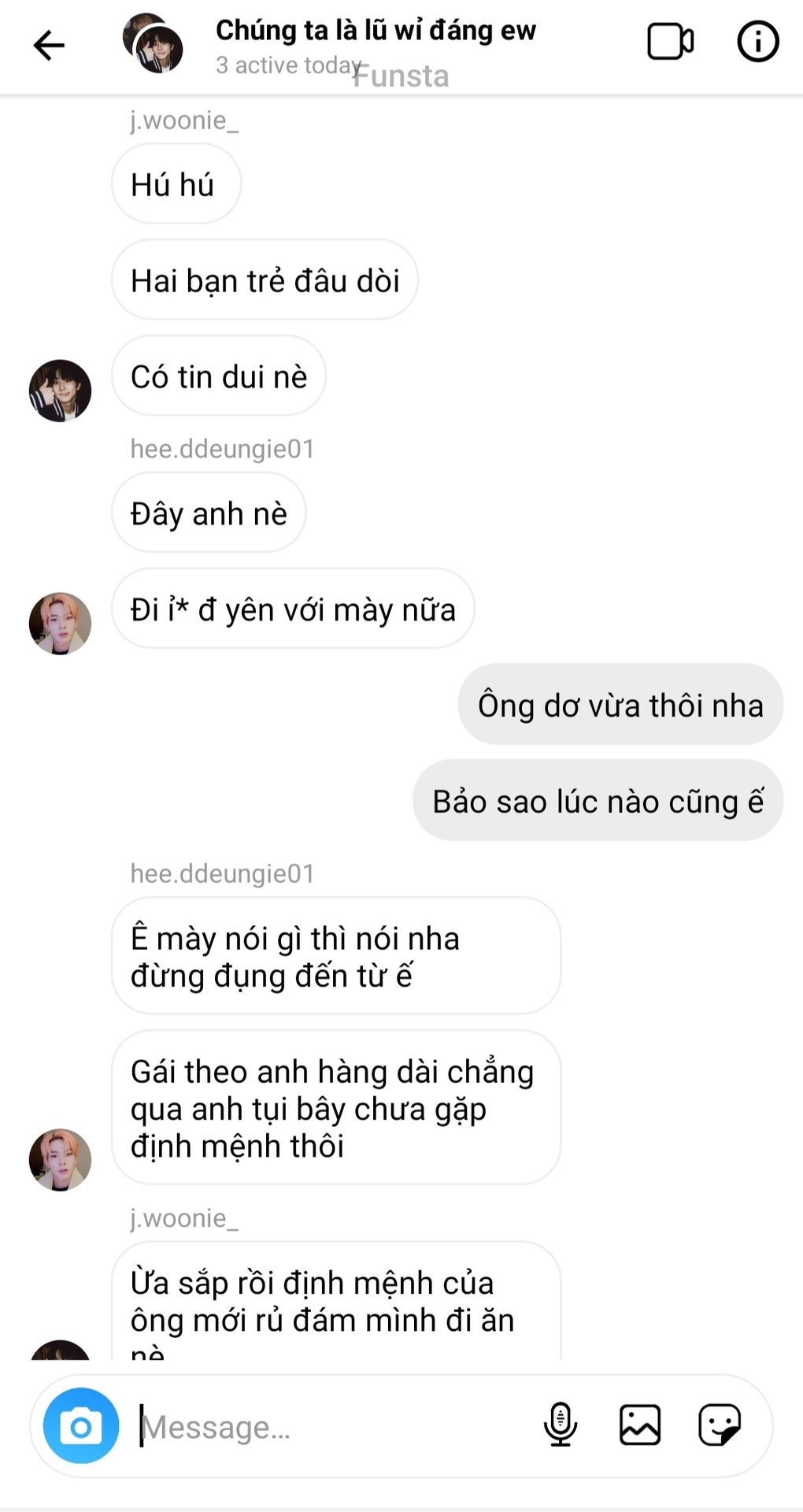This screenshot has height=1512, width=803.
Task: Open avatar next to "Có tin dui nè"
Action: [60, 391]
